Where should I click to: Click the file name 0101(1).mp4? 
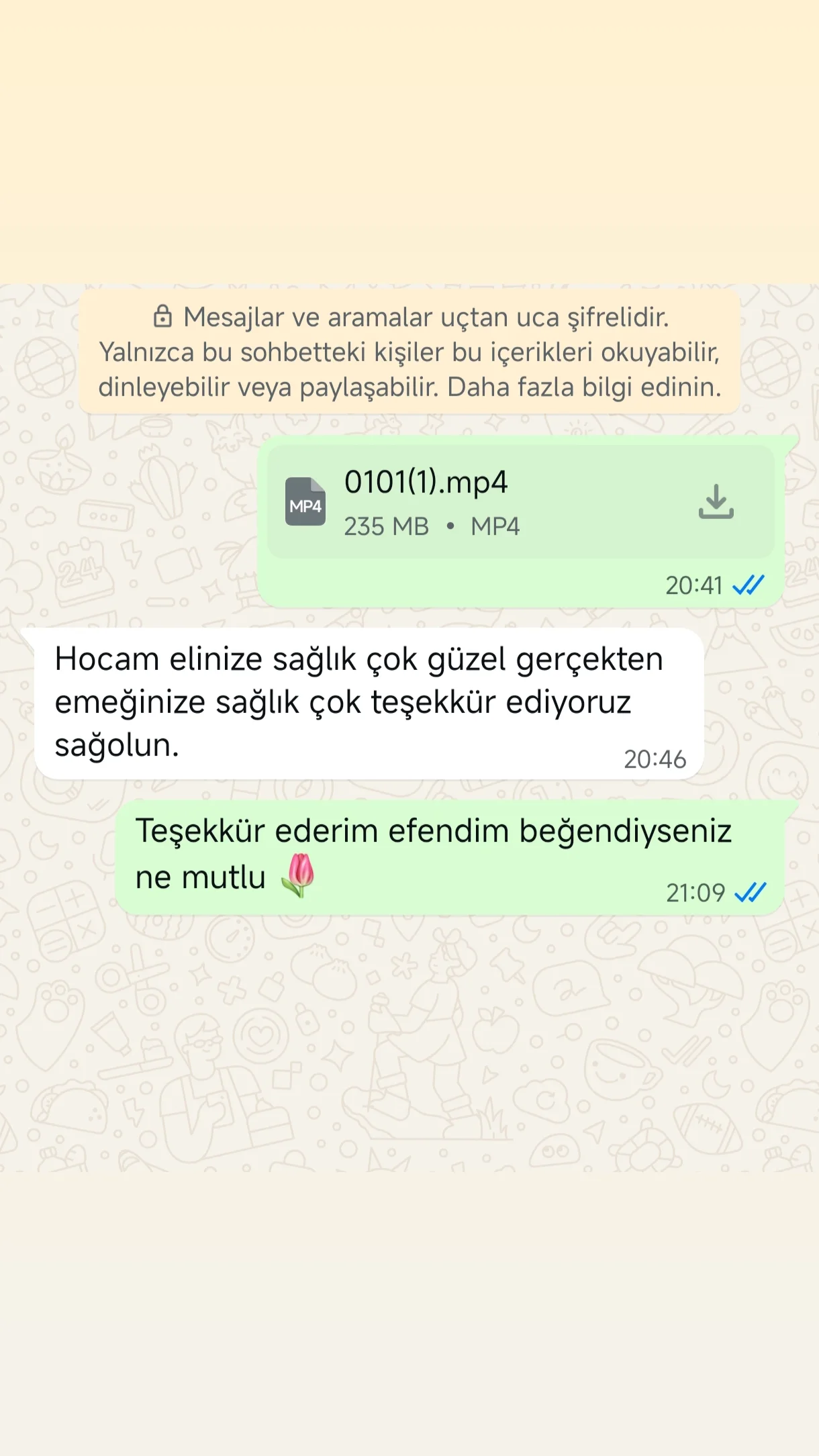428,481
